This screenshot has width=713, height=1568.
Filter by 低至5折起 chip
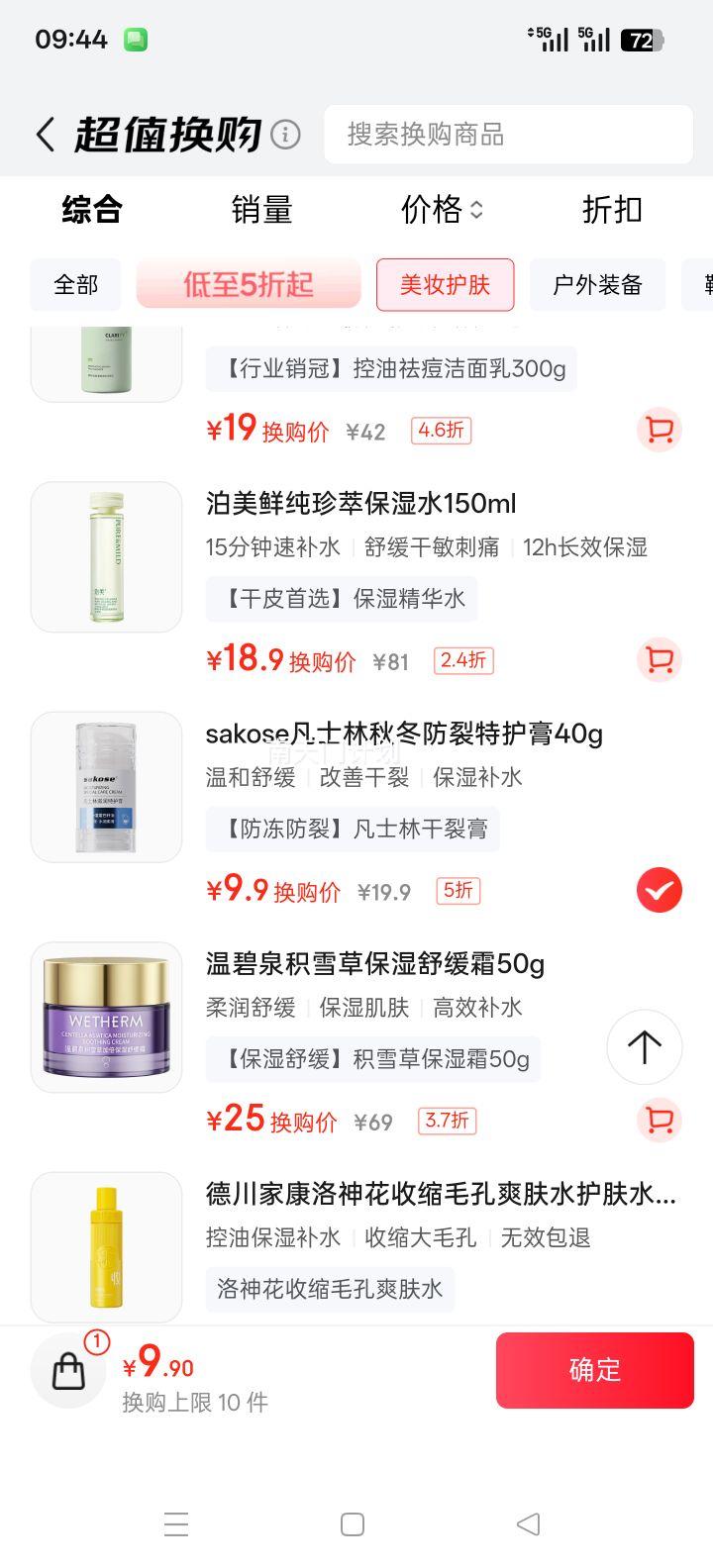tap(249, 285)
